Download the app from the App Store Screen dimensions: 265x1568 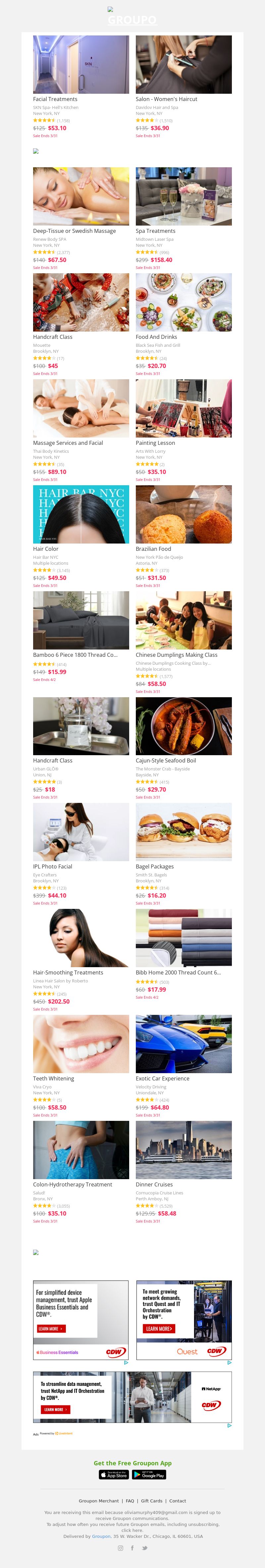(114, 1474)
